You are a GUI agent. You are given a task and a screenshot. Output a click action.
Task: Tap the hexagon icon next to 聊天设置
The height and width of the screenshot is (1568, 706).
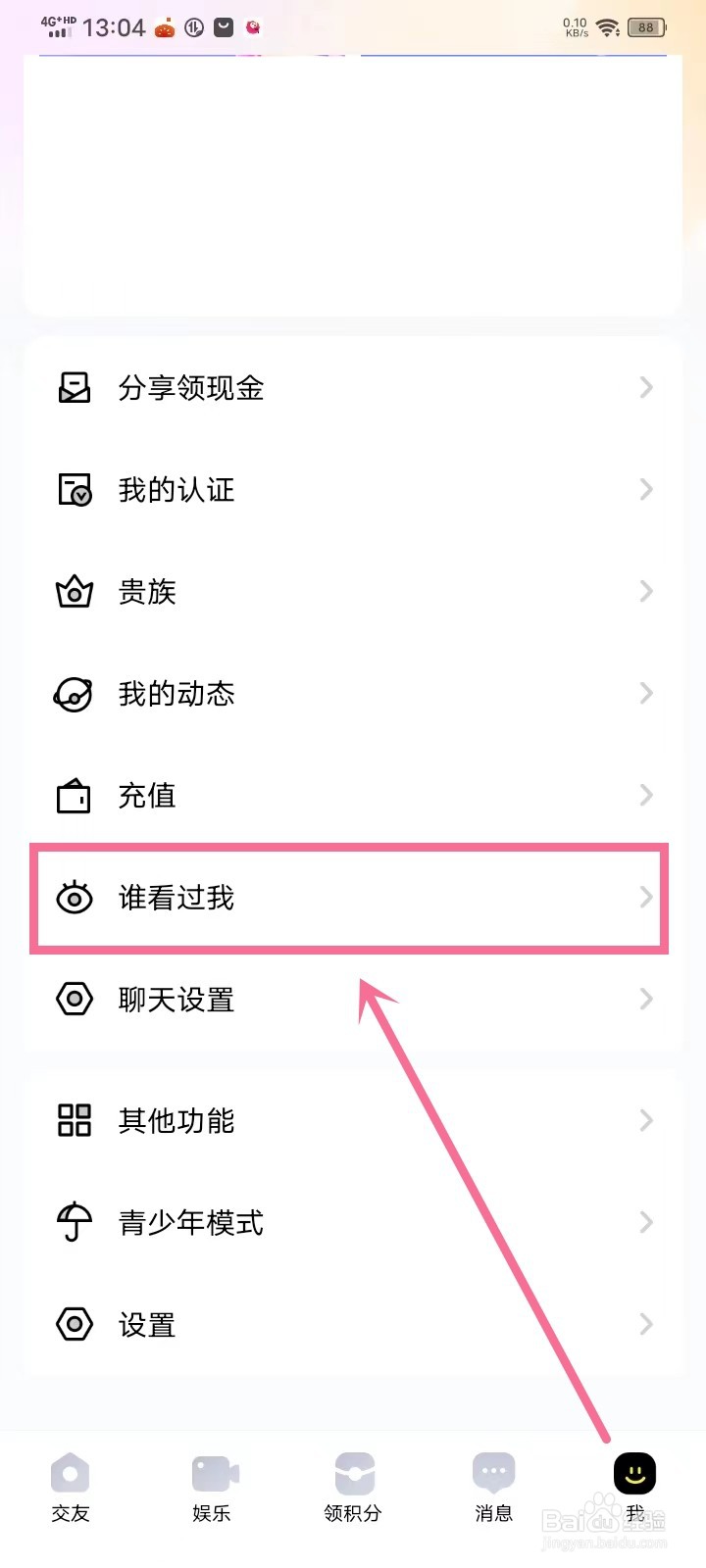73,999
